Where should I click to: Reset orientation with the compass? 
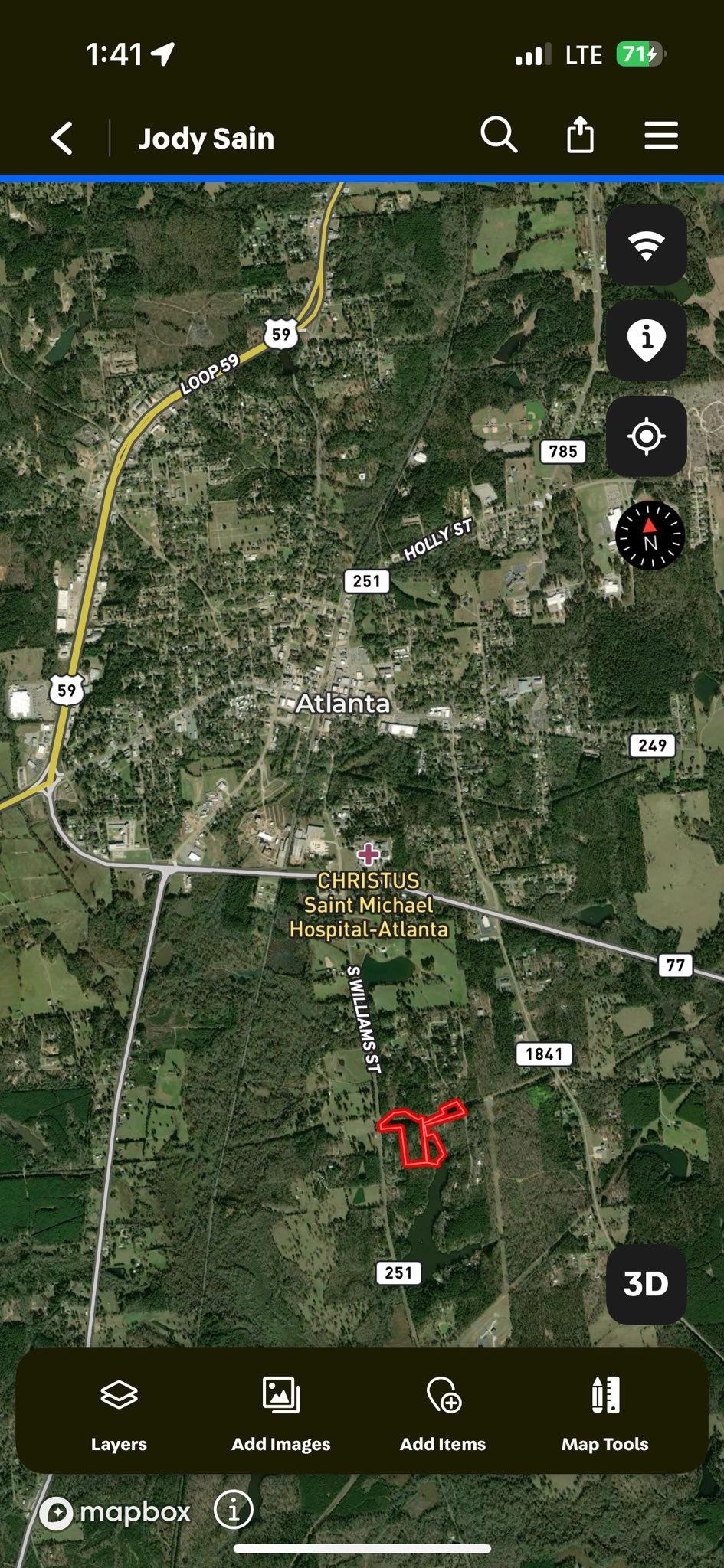coord(650,535)
